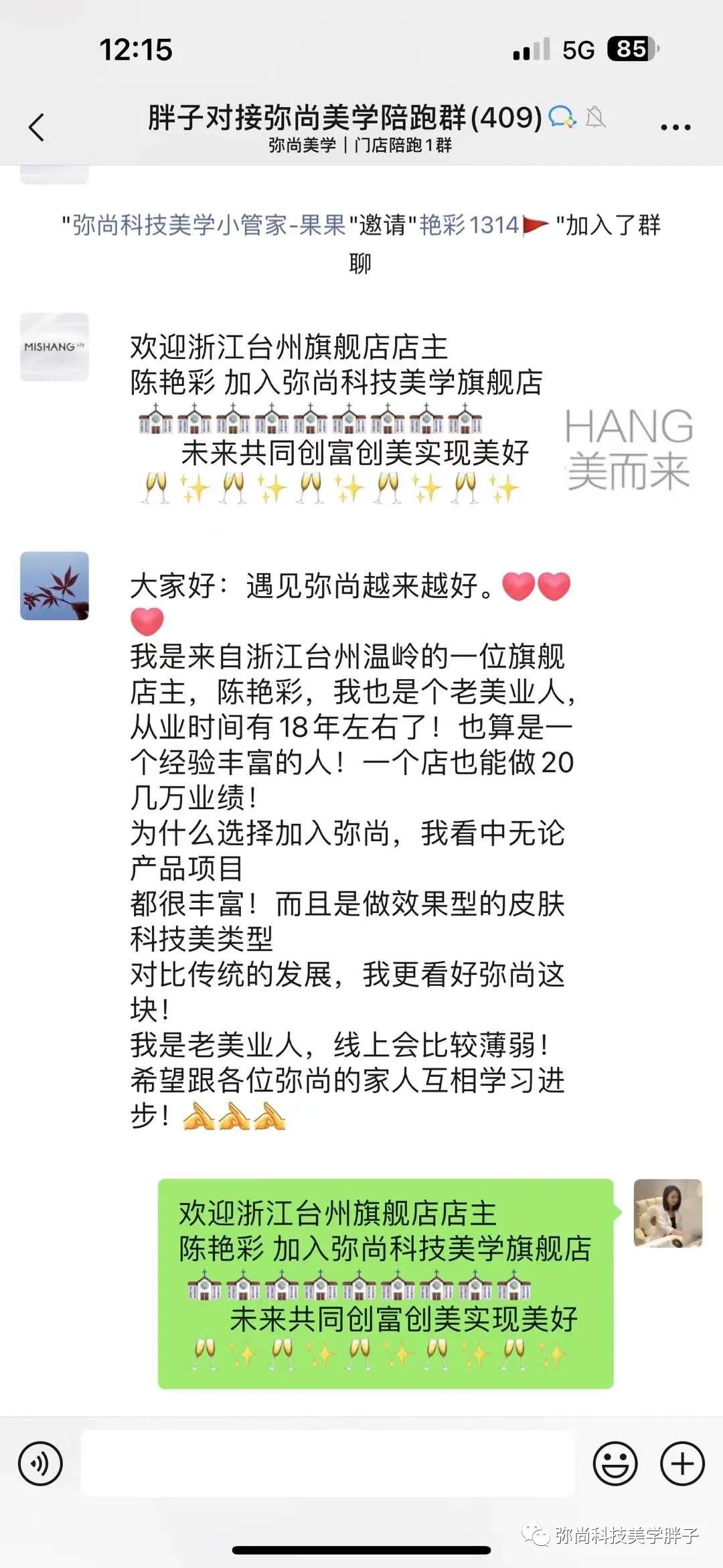Open the MISHANG avatar's profile
723x1568 pixels.
54,347
